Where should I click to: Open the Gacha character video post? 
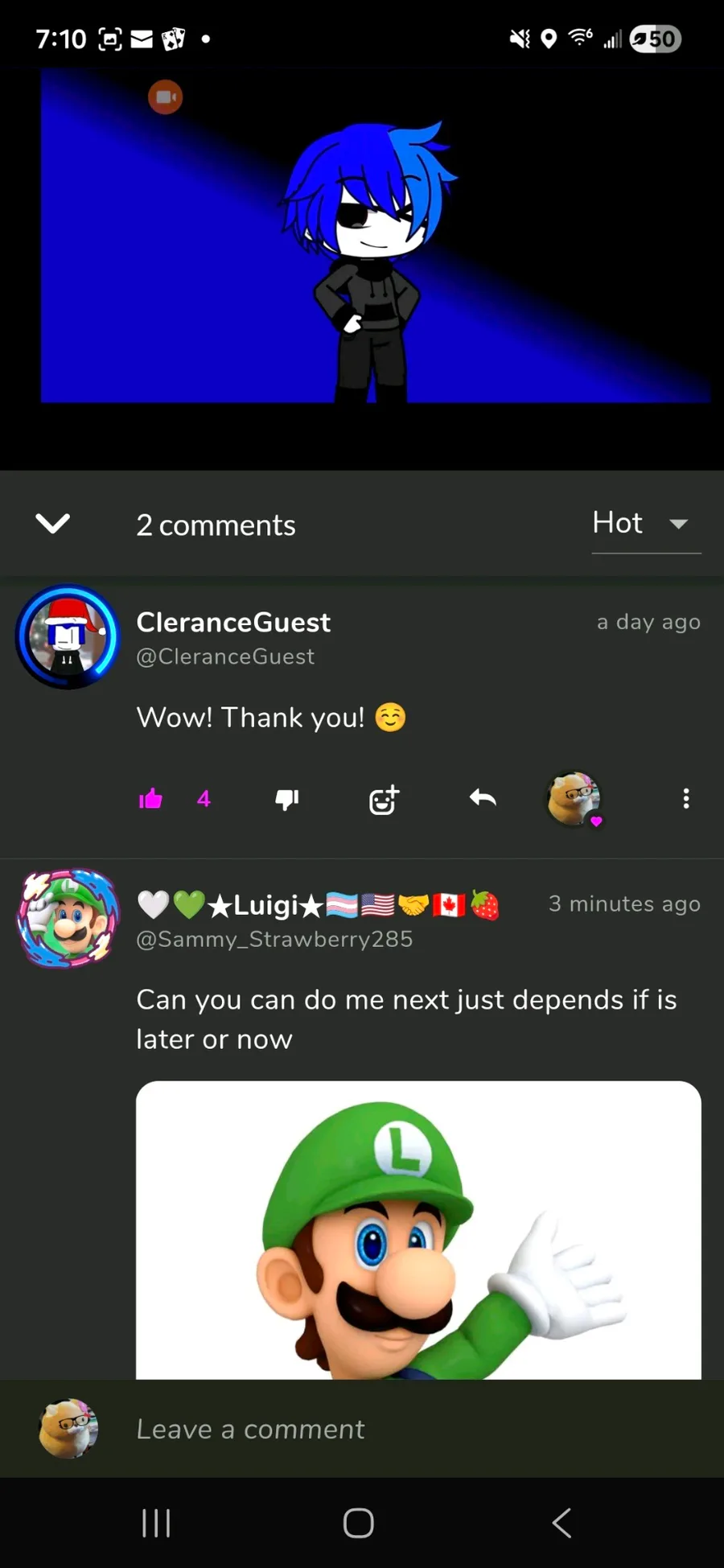click(x=375, y=235)
